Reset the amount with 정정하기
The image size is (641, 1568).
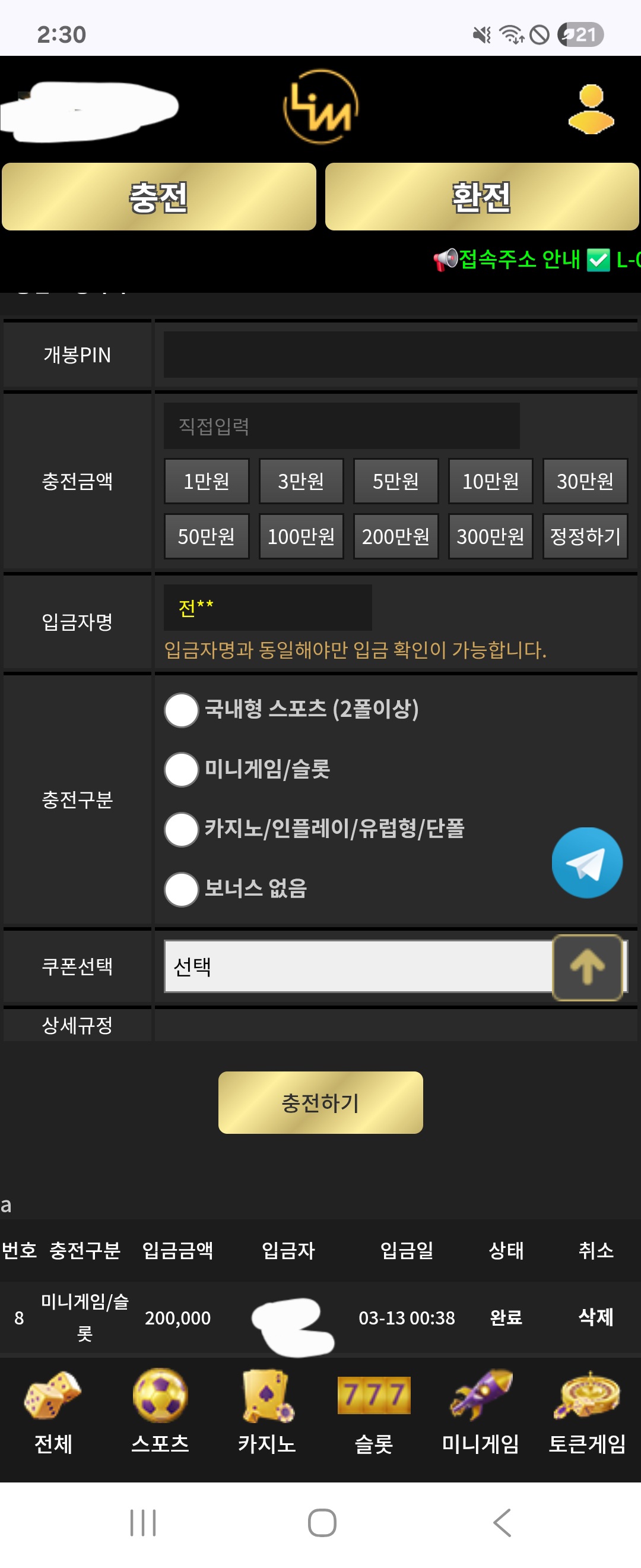[585, 536]
